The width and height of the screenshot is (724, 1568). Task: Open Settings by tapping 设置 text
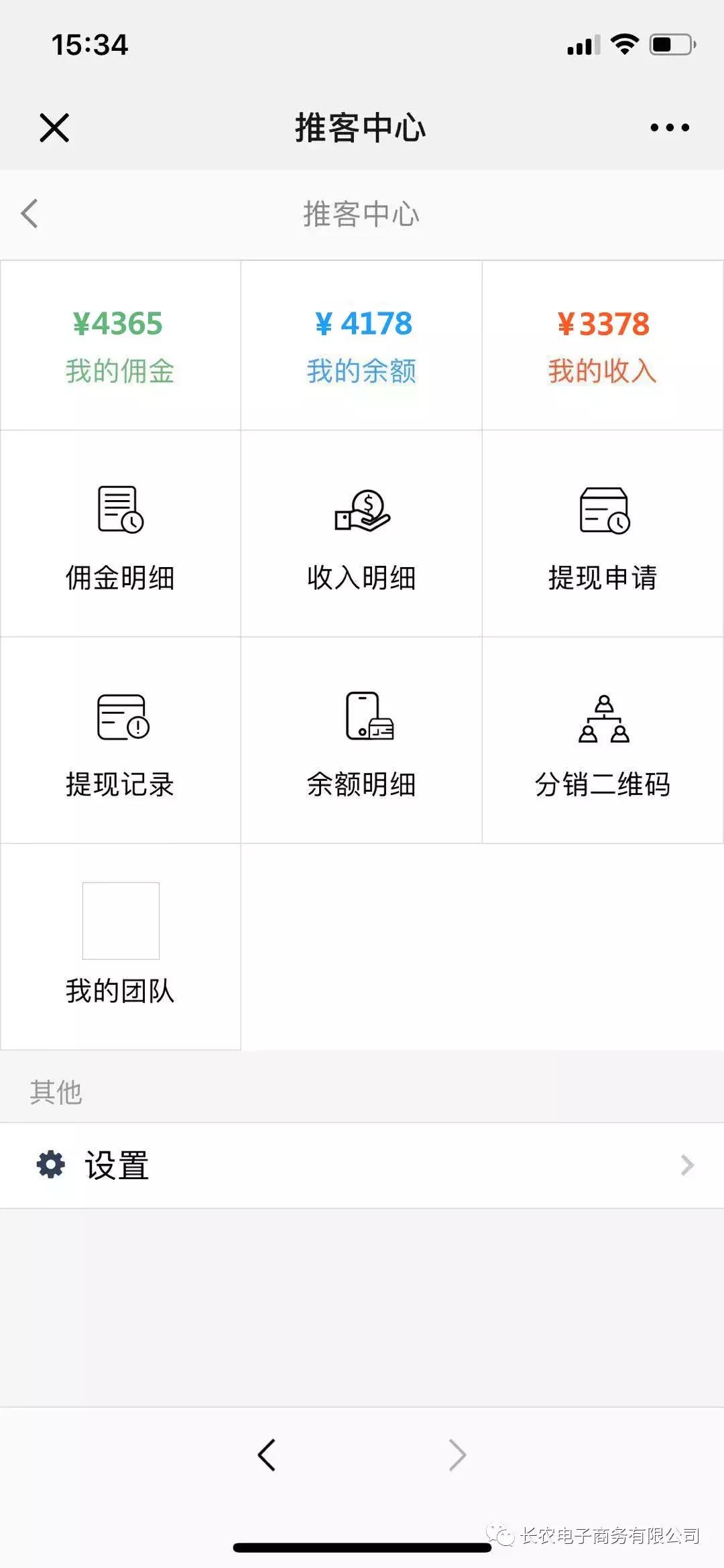118,1165
